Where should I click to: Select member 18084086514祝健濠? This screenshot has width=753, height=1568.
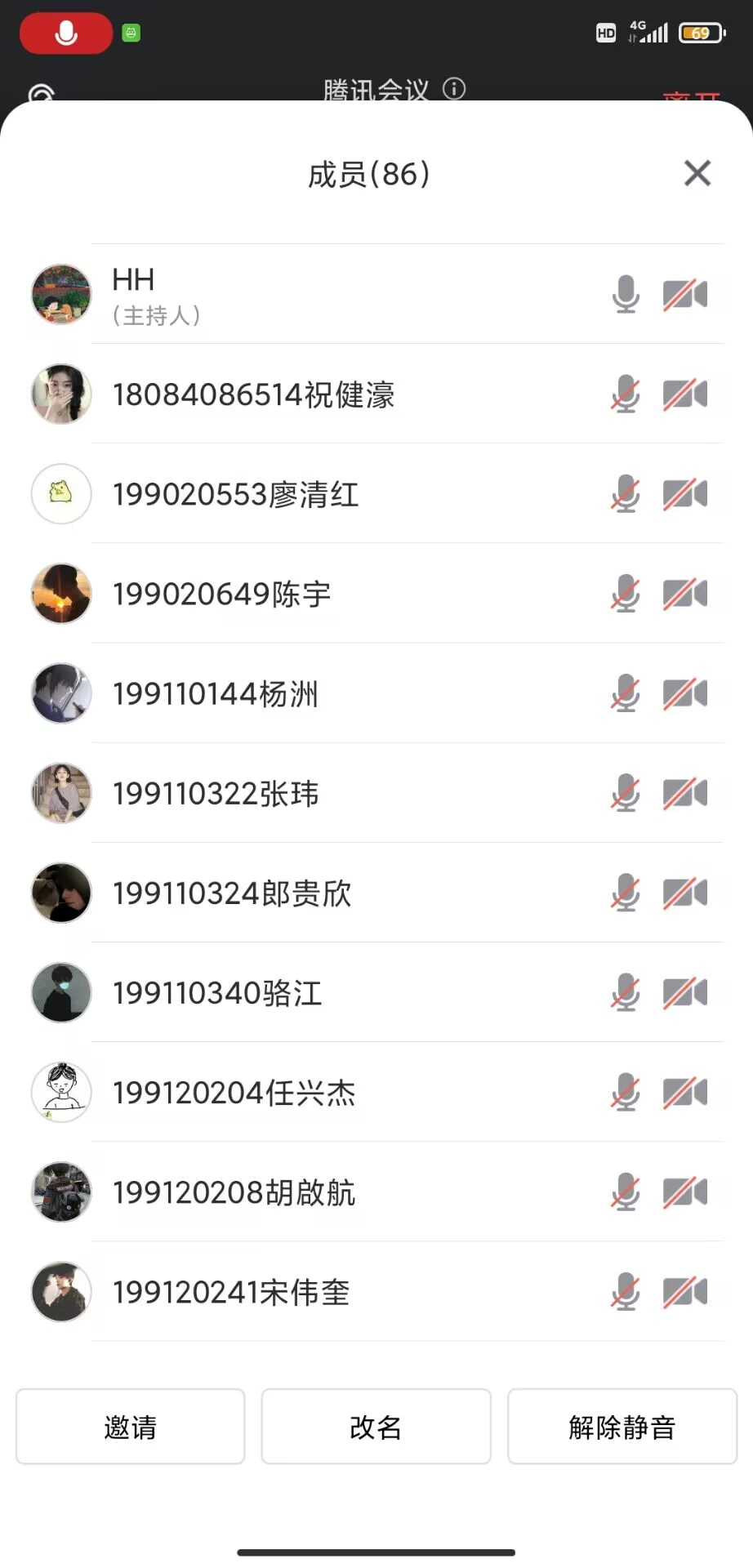pyautogui.click(x=376, y=394)
